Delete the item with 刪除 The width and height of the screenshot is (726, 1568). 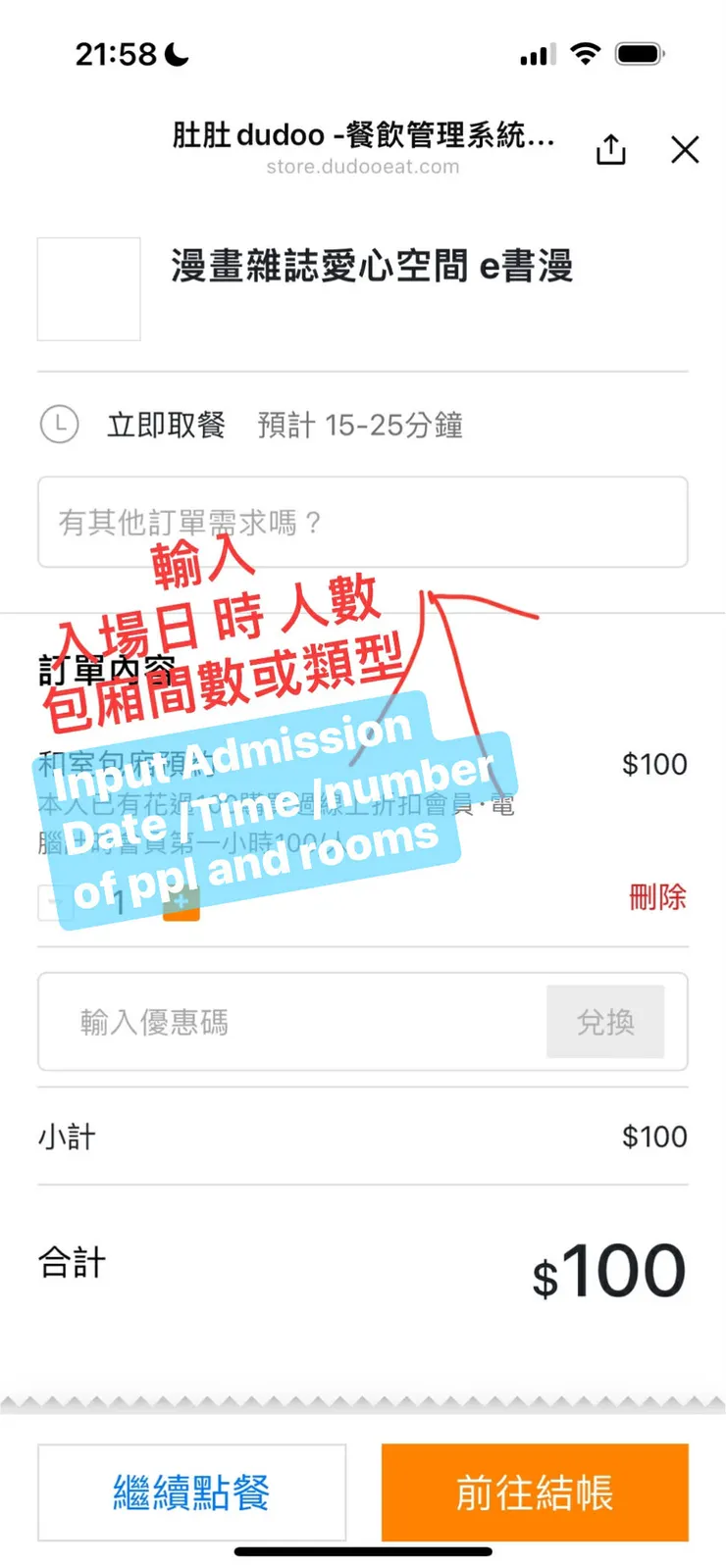coord(656,896)
